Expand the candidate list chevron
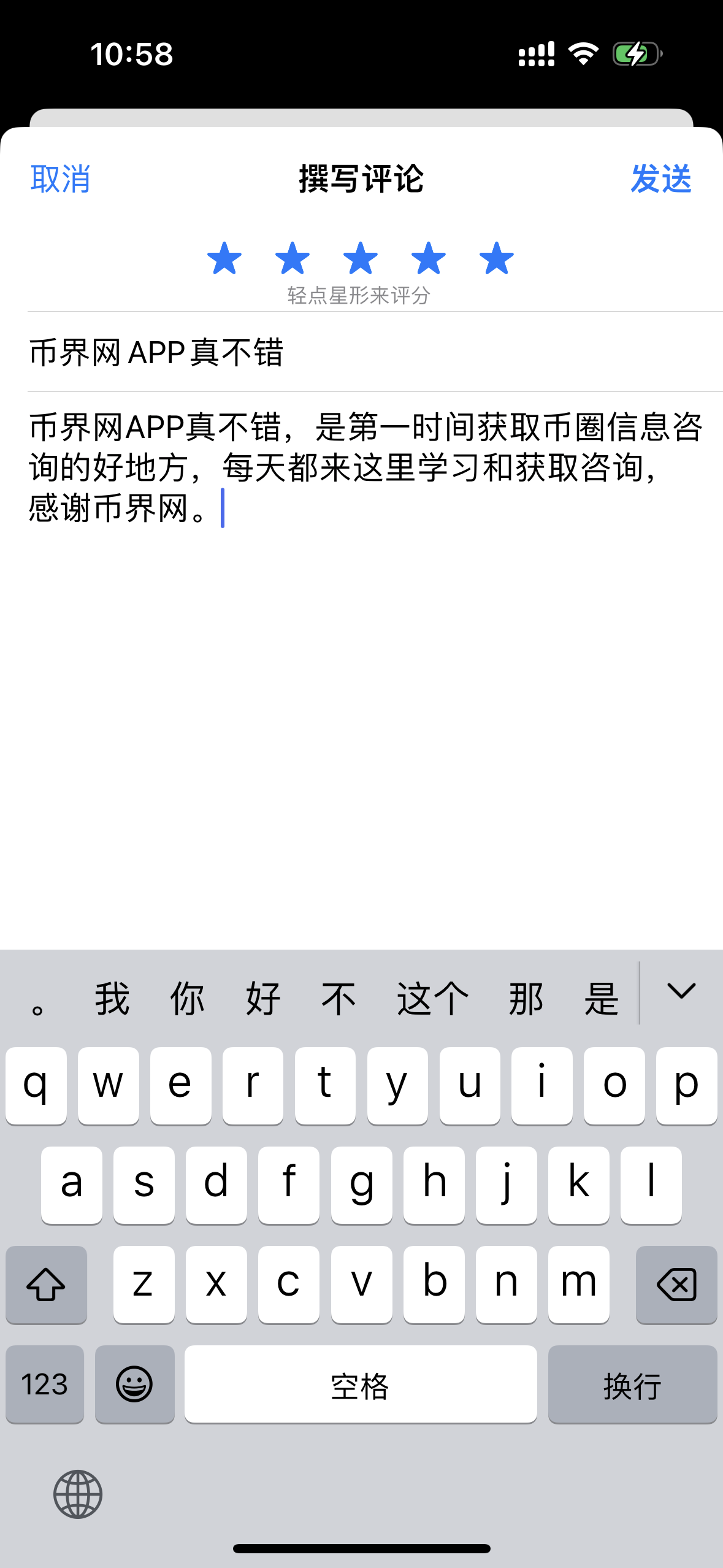Image resolution: width=723 pixels, height=1568 pixels. 681,992
